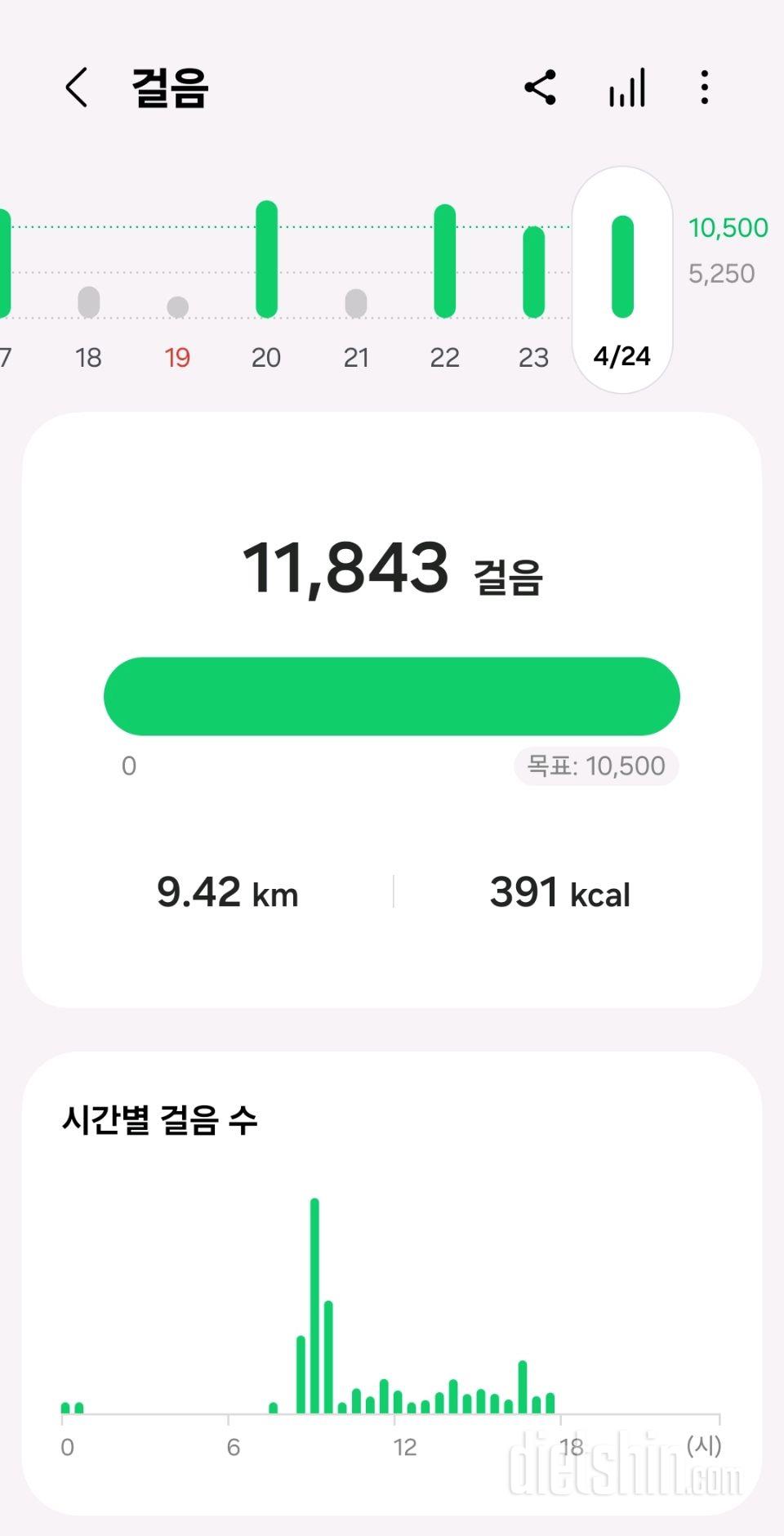This screenshot has height=1536, width=784.
Task: Tap the dimmed bar for day 18
Action: click(88, 304)
